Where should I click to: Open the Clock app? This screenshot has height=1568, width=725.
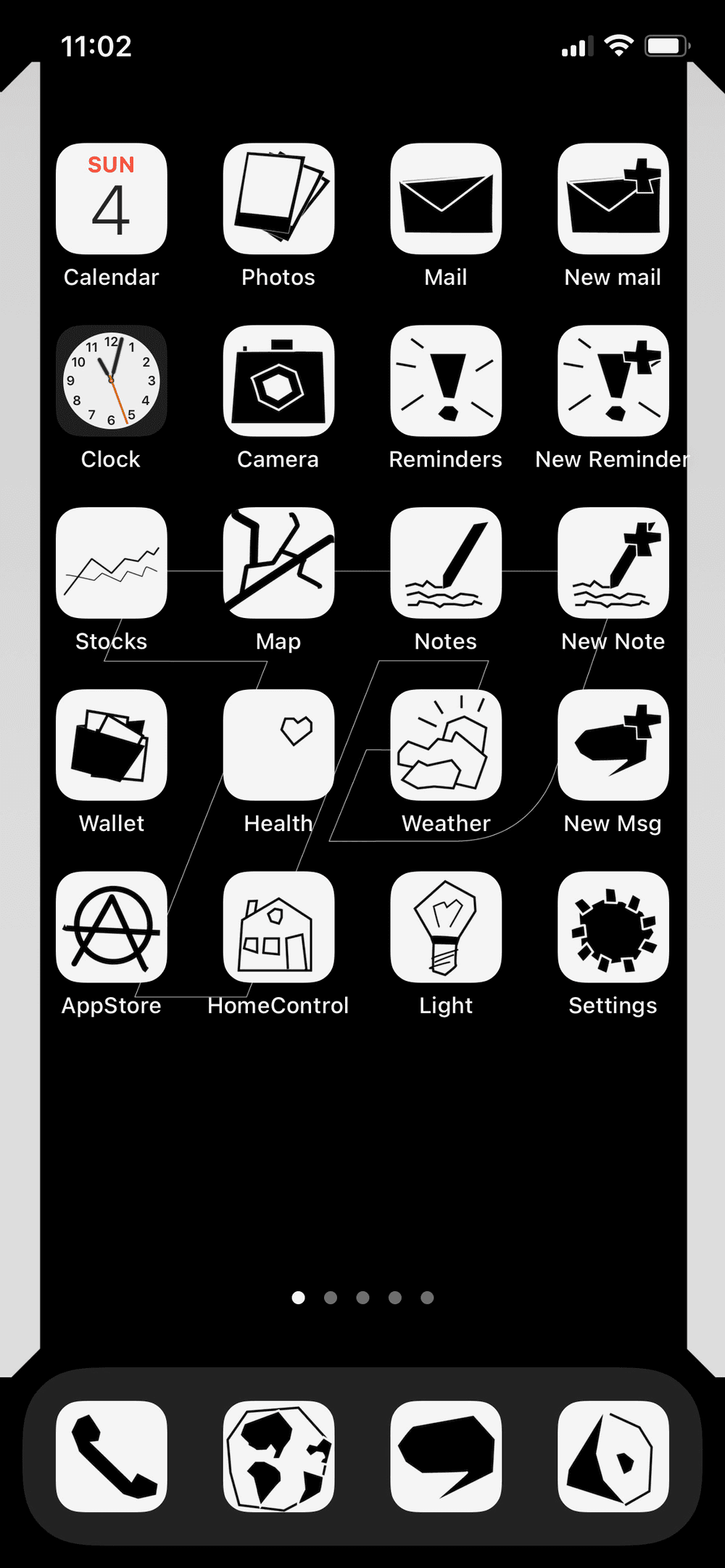pos(112,380)
